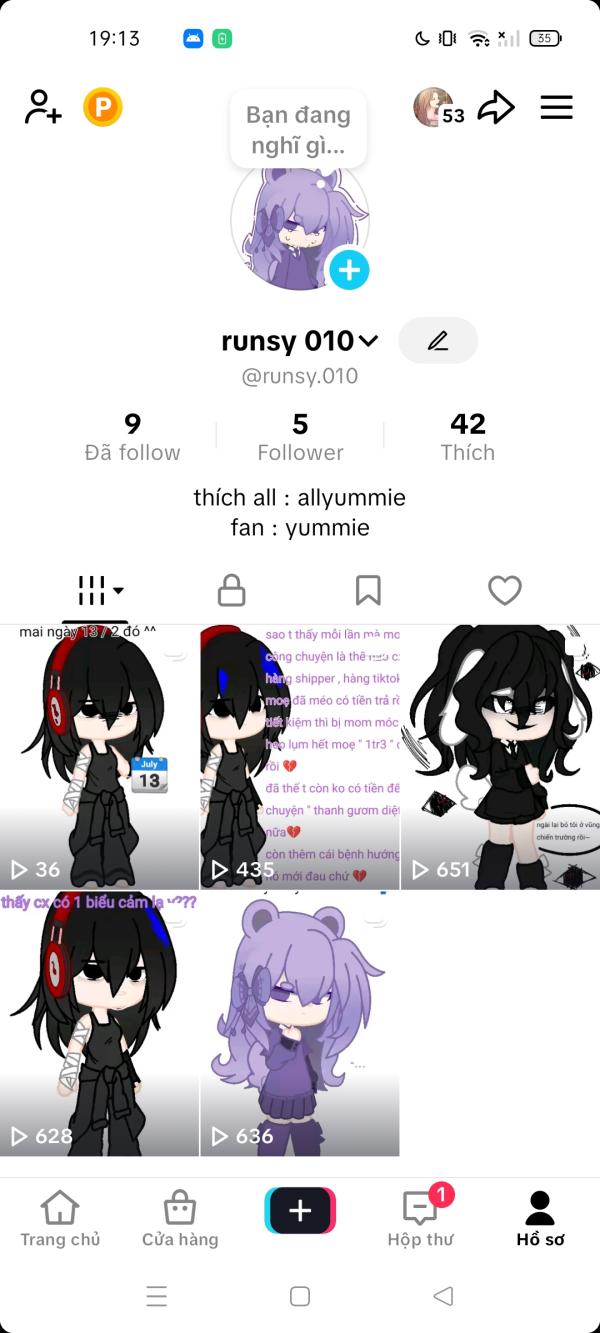Switch to the private videos lock tab
The height and width of the screenshot is (1333, 600).
coord(232,590)
